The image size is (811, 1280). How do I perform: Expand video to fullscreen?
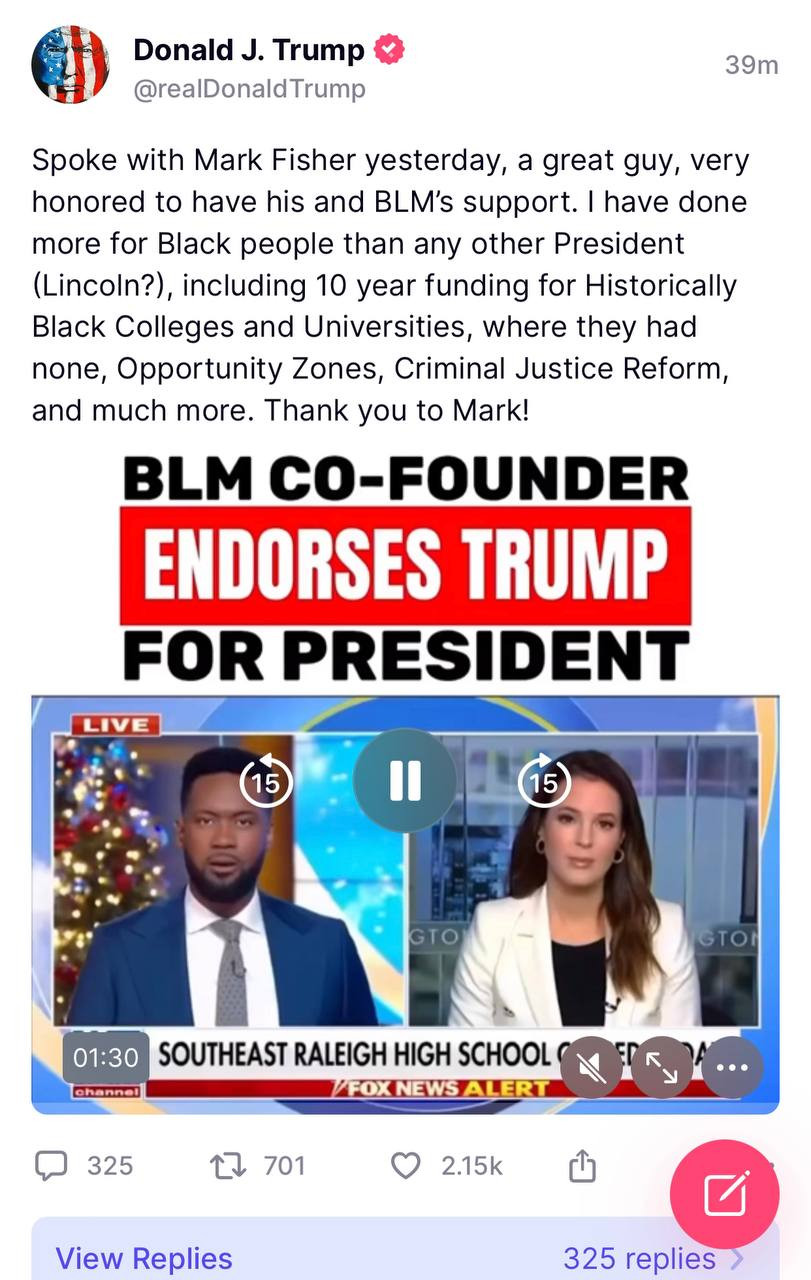(x=662, y=1068)
